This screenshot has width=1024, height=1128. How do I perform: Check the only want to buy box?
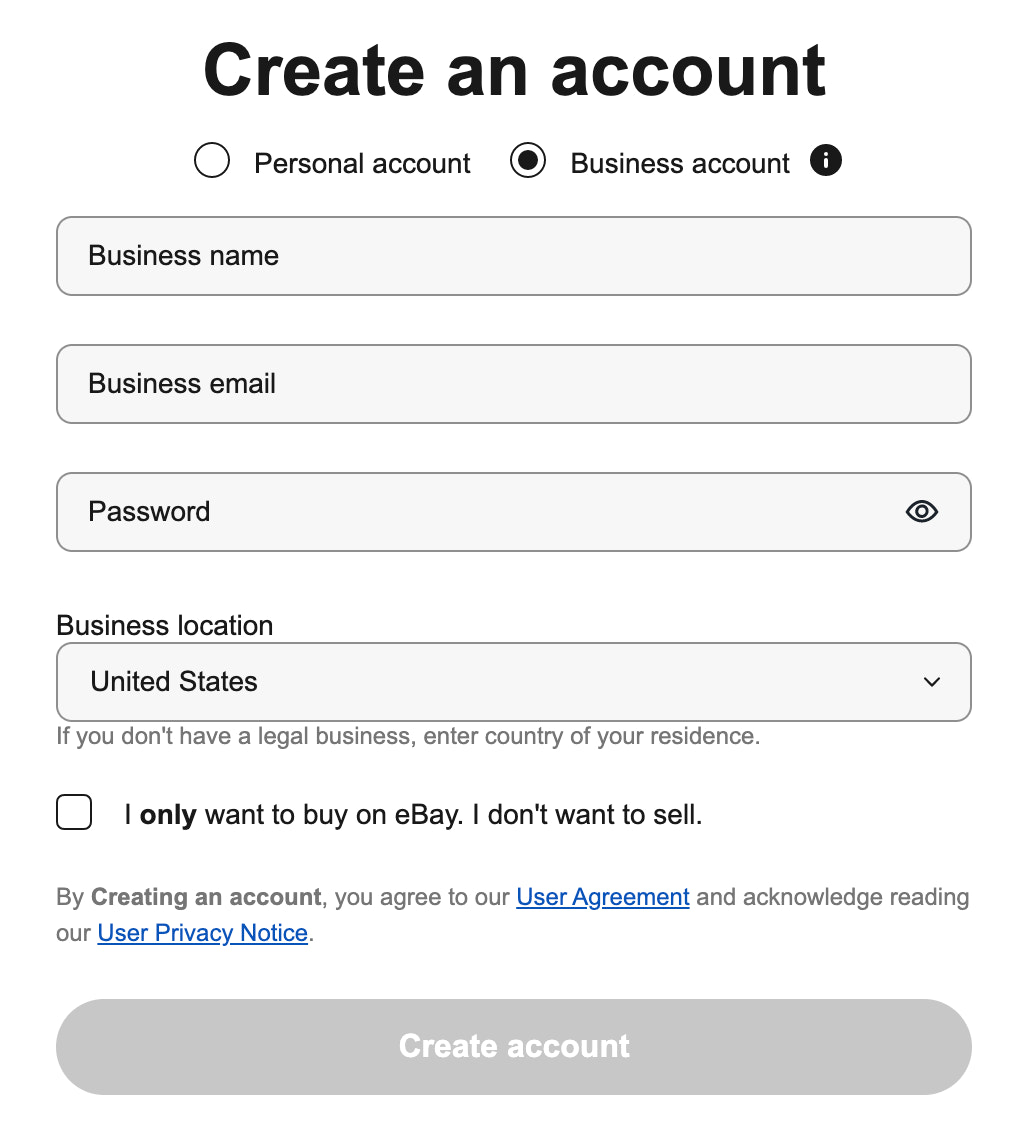click(x=75, y=813)
